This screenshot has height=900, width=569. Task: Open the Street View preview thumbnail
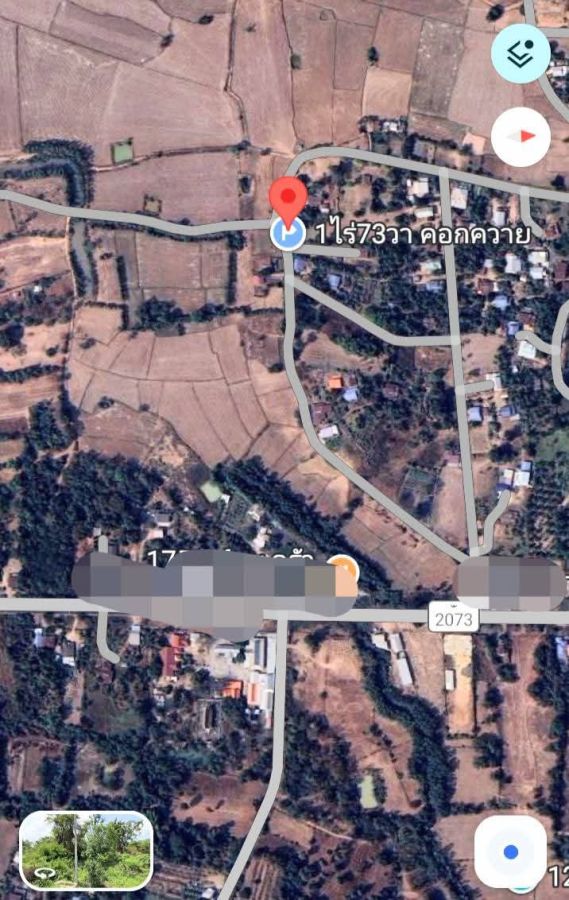[86, 851]
